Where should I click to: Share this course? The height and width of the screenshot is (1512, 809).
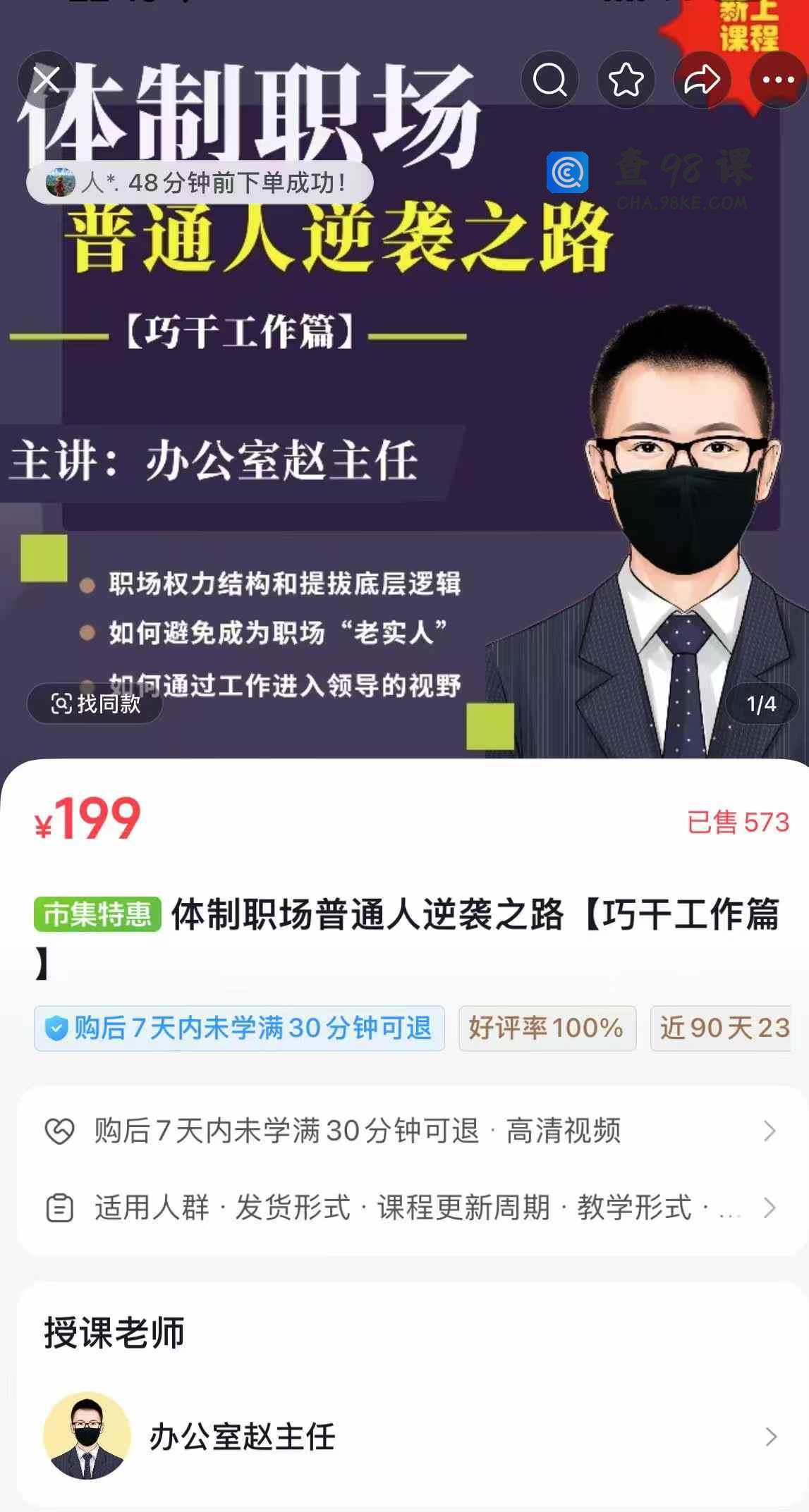pos(702,80)
